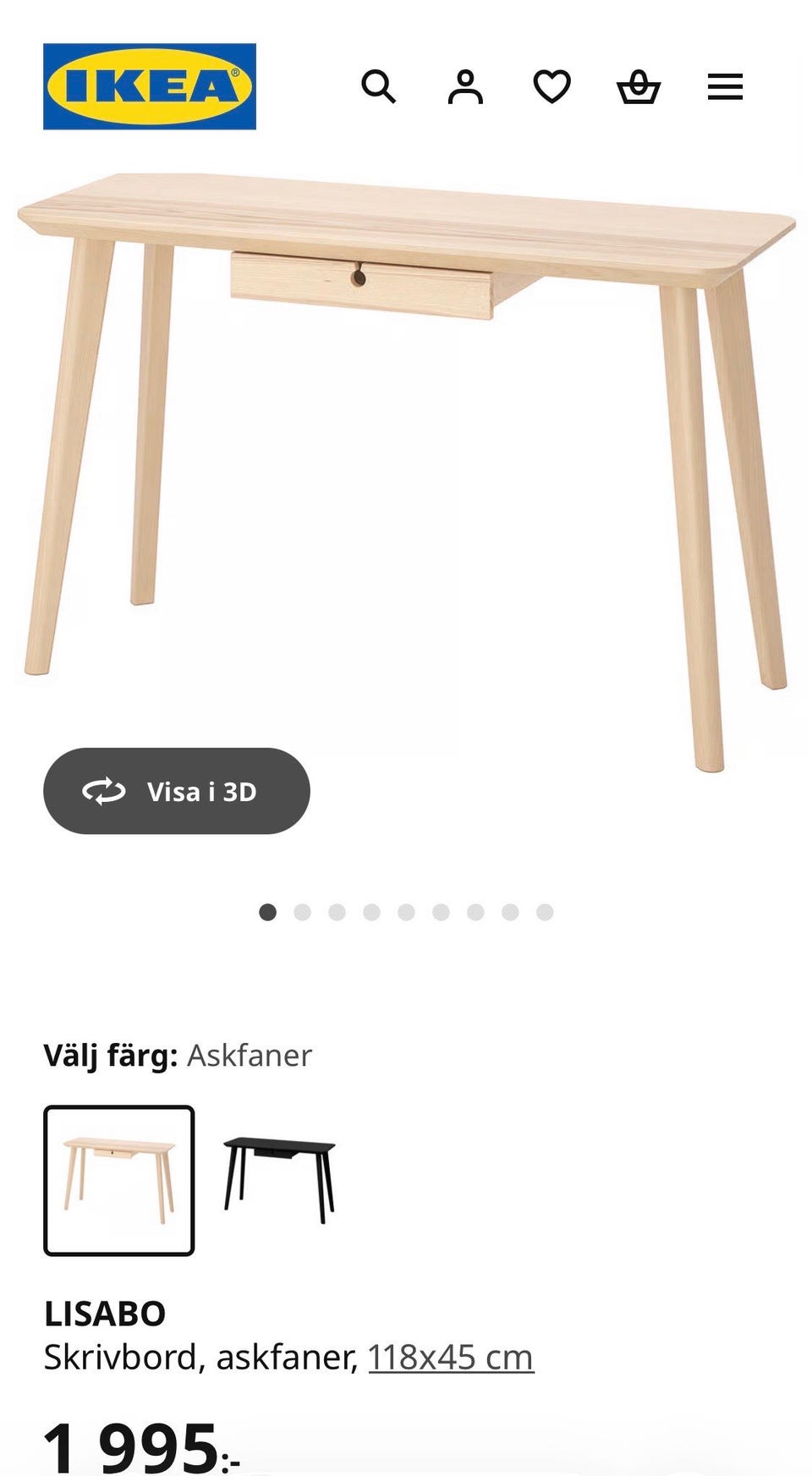Click the first carousel dot
Screen dimensions: 812x1476
pos(268,912)
